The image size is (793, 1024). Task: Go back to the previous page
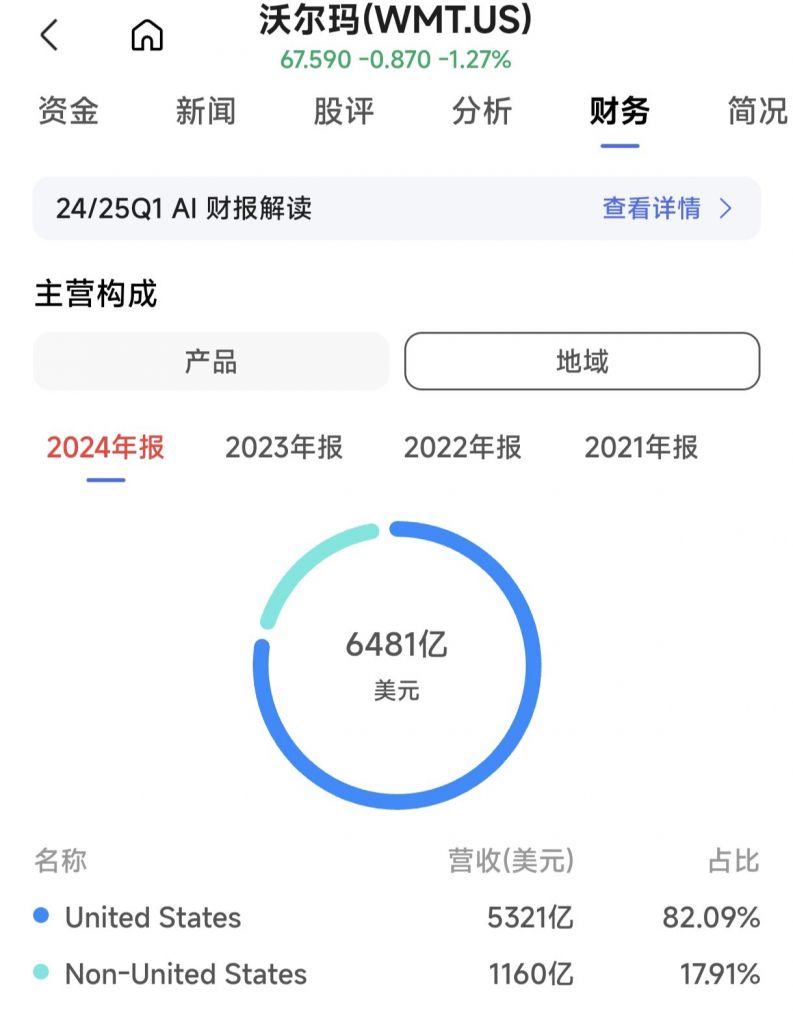click(49, 36)
